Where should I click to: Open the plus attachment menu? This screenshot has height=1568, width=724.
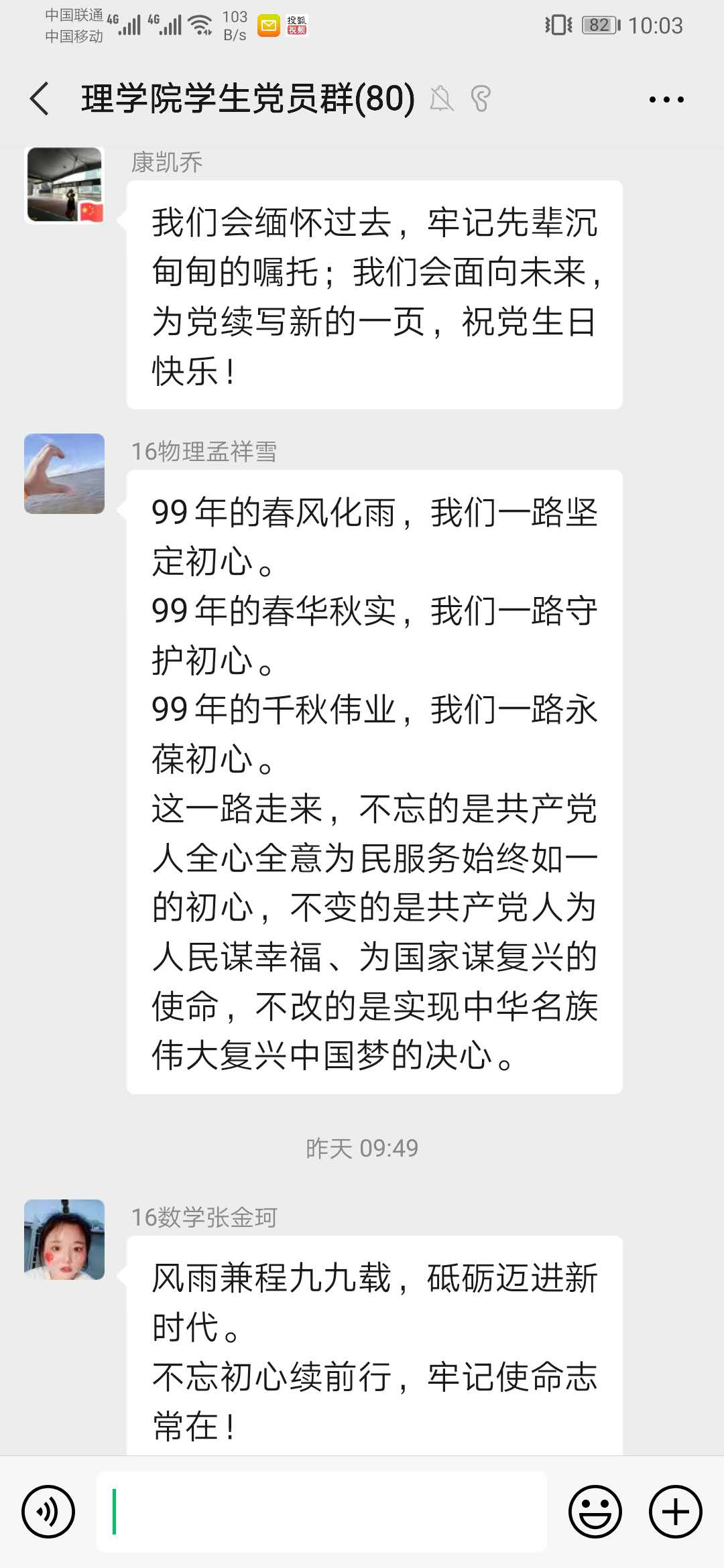pyautogui.click(x=675, y=1511)
